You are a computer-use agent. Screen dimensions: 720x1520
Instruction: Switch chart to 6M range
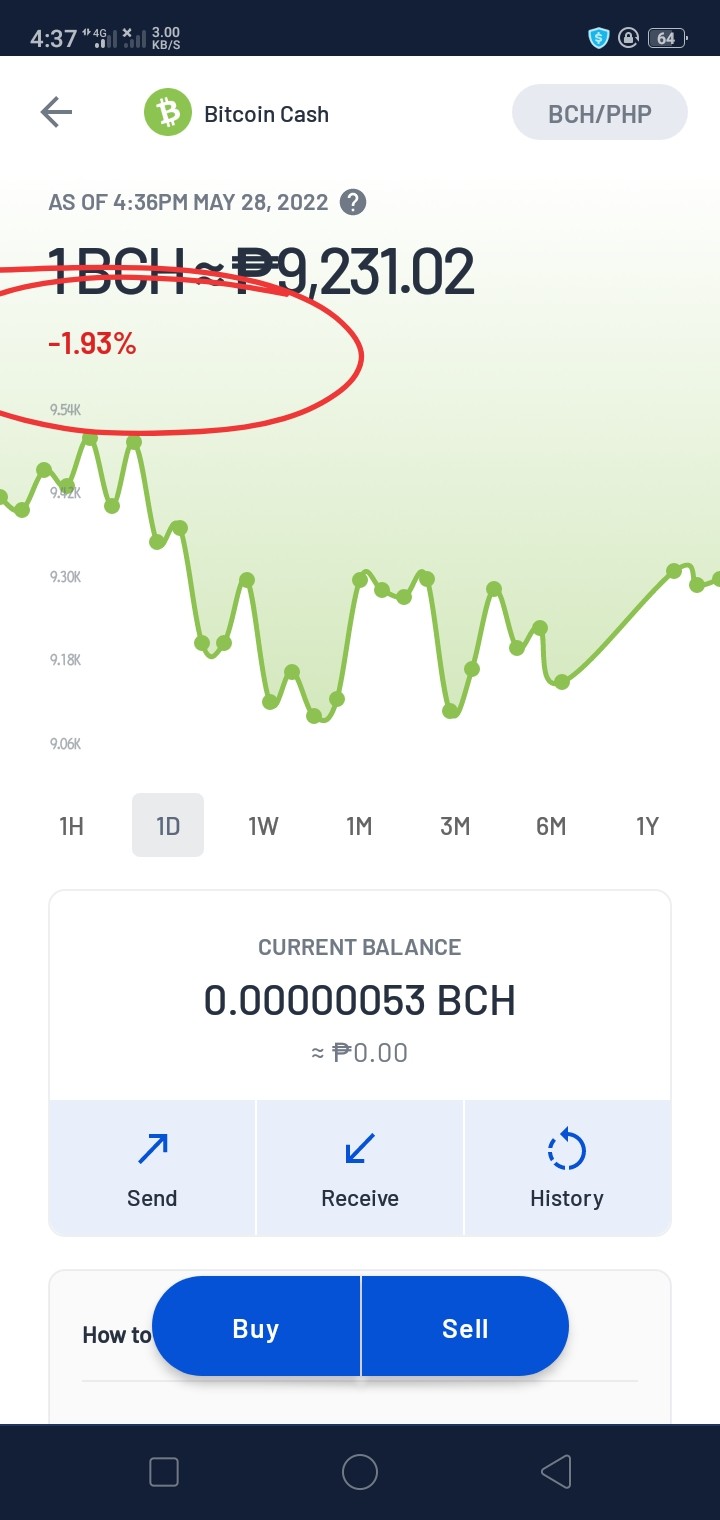[x=551, y=826]
